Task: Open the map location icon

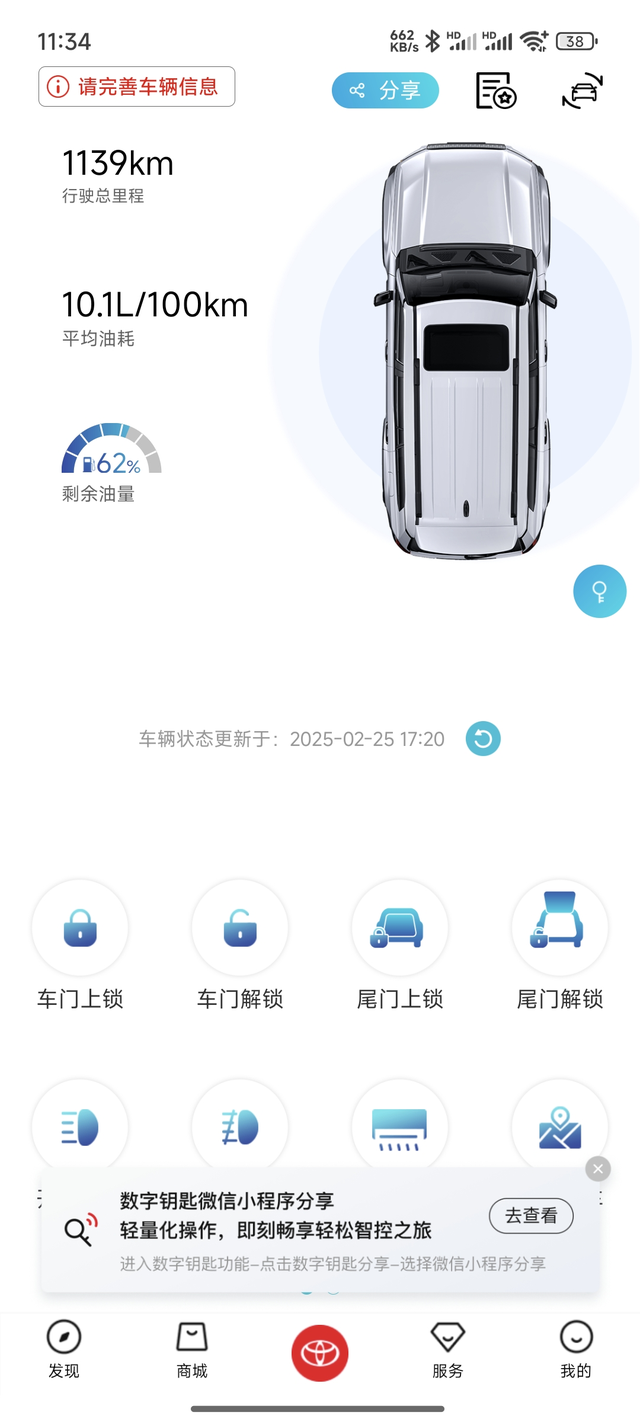Action: click(x=560, y=1127)
